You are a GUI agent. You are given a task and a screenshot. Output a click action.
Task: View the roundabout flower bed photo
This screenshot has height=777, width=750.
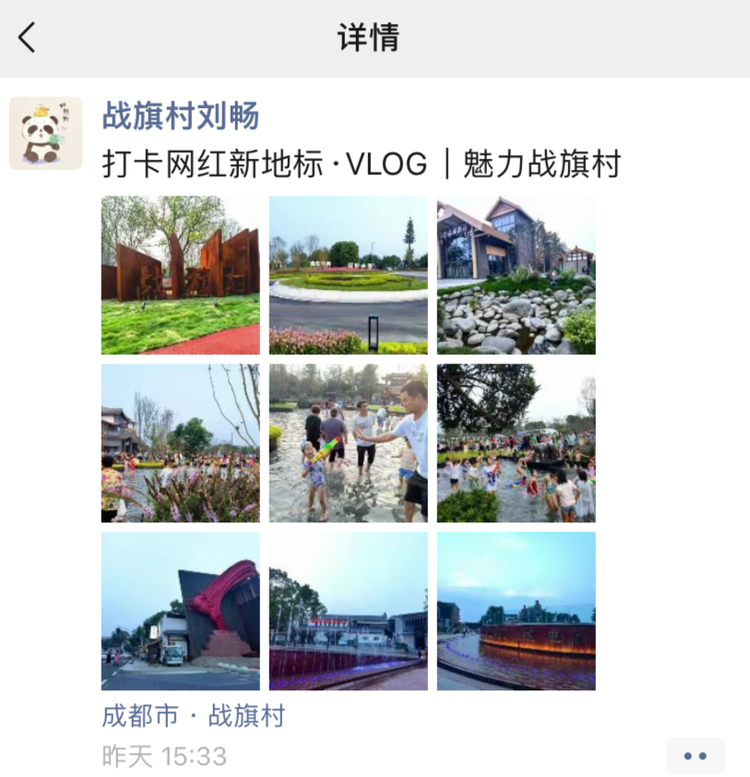pos(348,275)
